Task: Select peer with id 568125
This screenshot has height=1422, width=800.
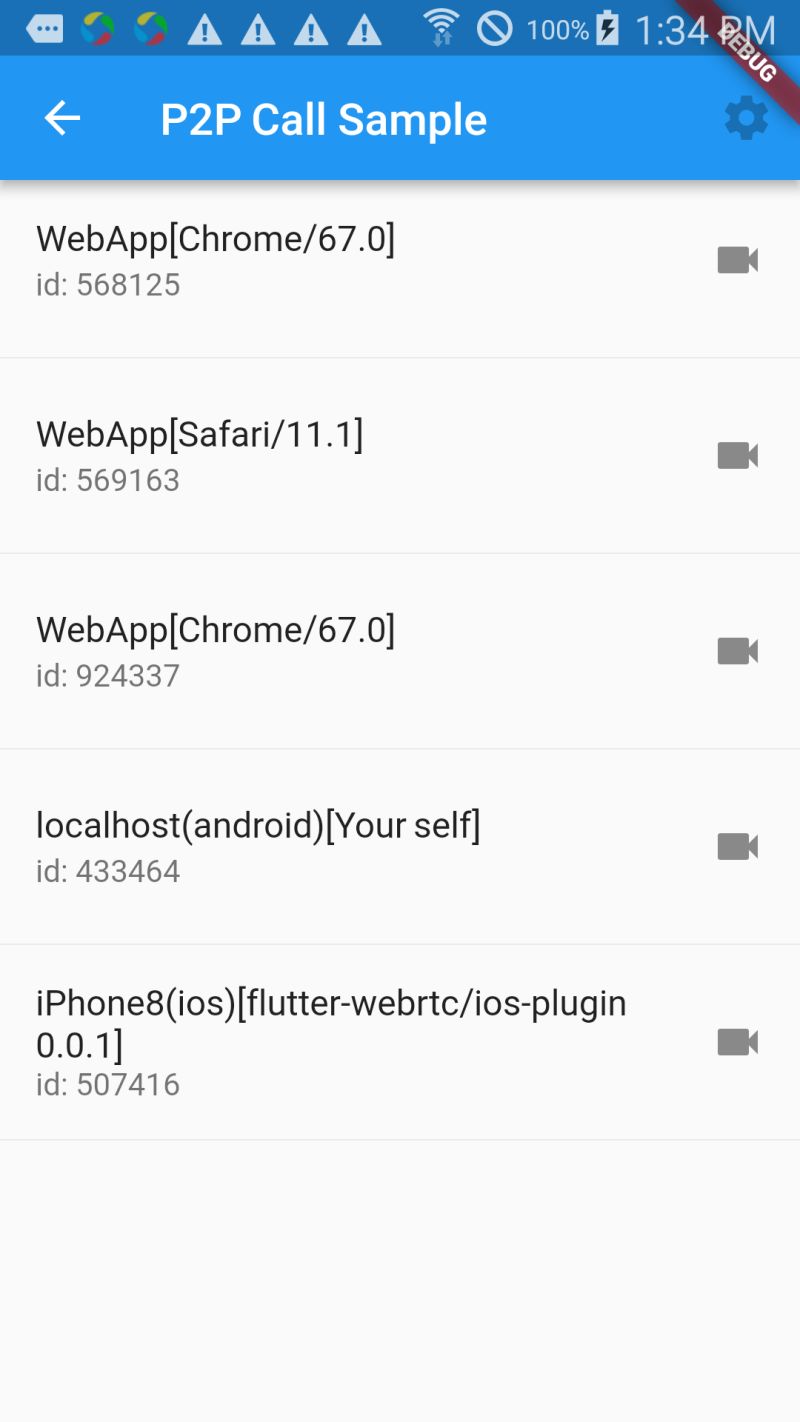Action: coord(300,260)
